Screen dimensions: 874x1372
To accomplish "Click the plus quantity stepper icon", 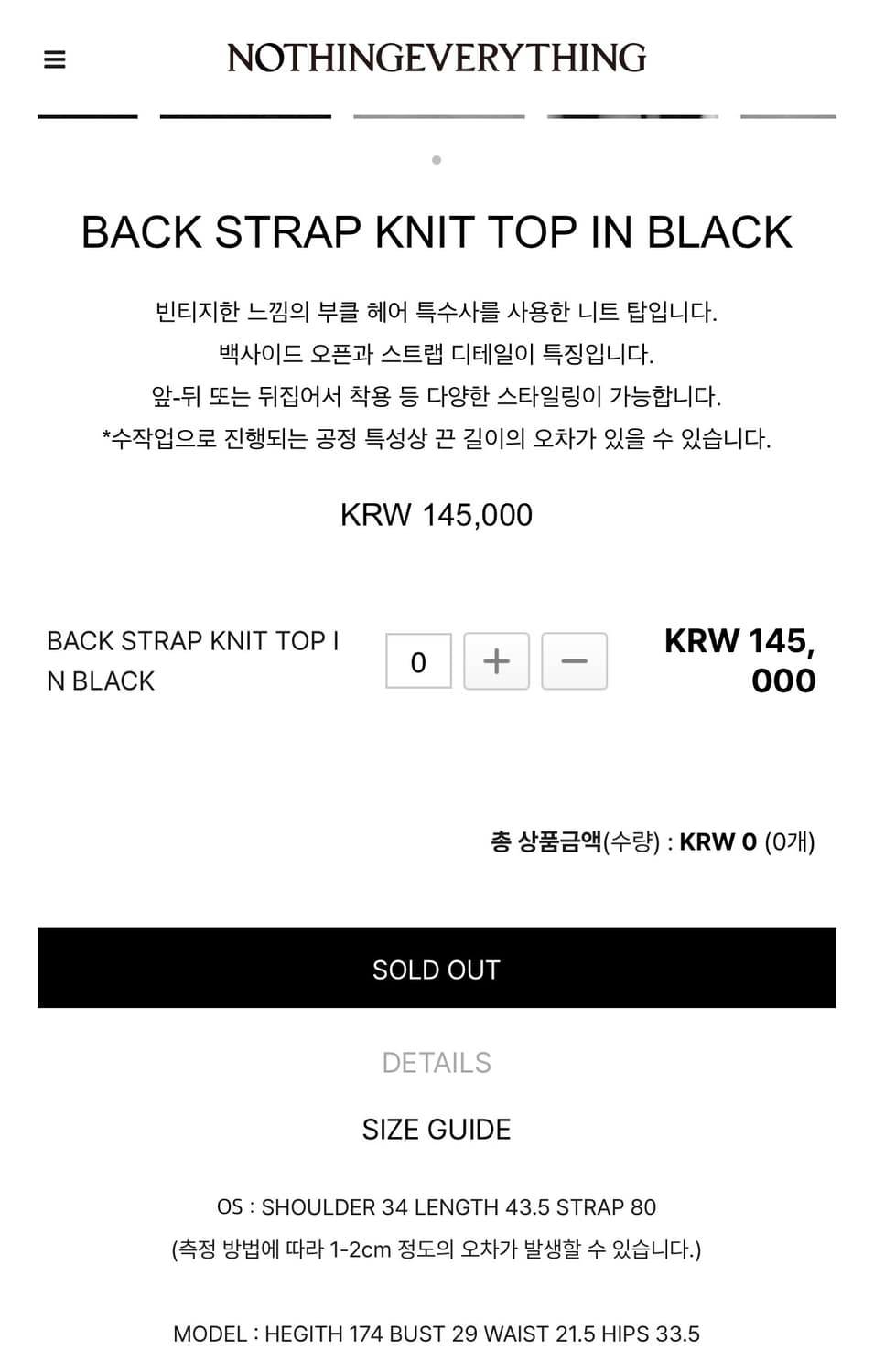I will pyautogui.click(x=496, y=660).
